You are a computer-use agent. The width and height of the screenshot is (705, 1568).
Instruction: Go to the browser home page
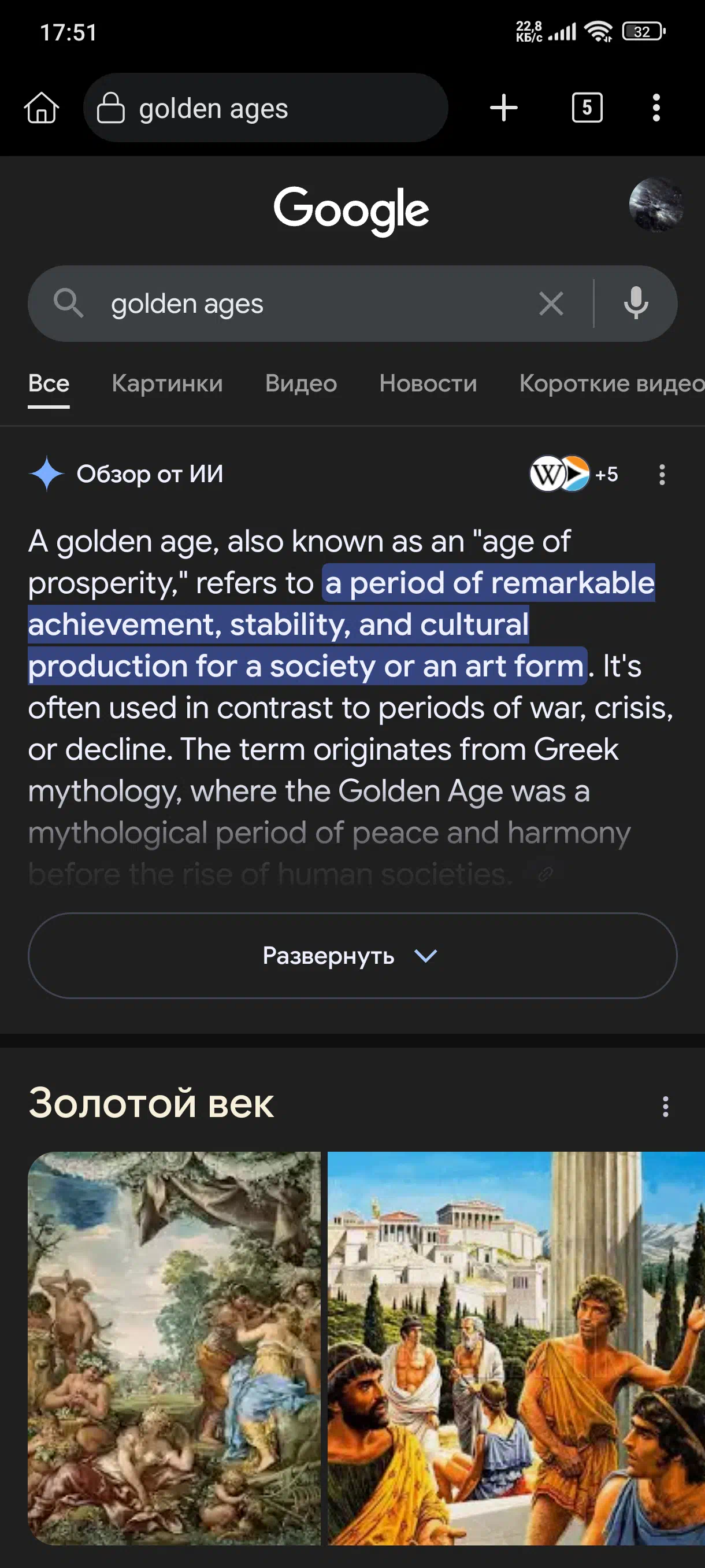(x=42, y=108)
